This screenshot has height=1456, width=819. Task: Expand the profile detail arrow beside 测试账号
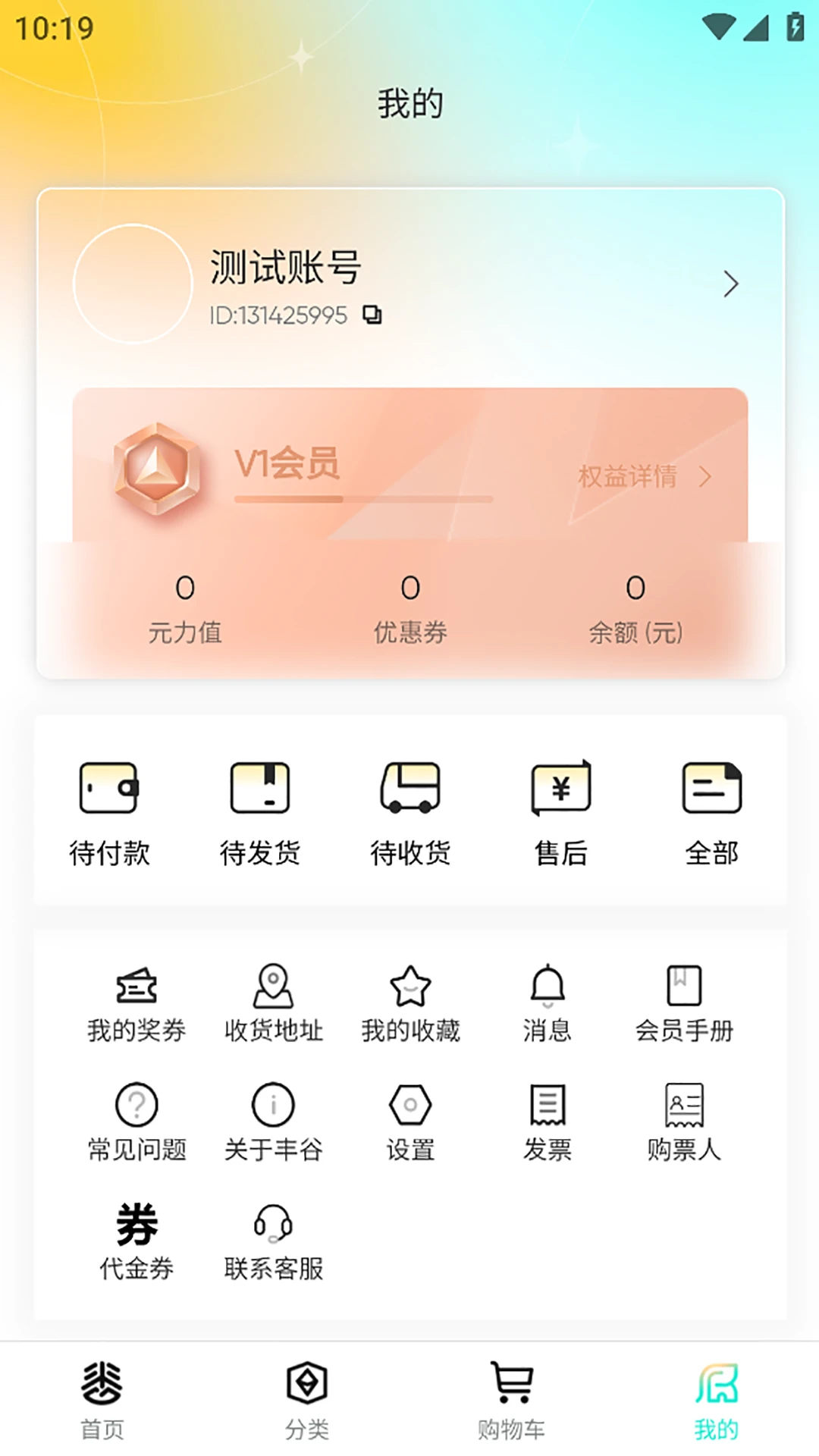(730, 284)
